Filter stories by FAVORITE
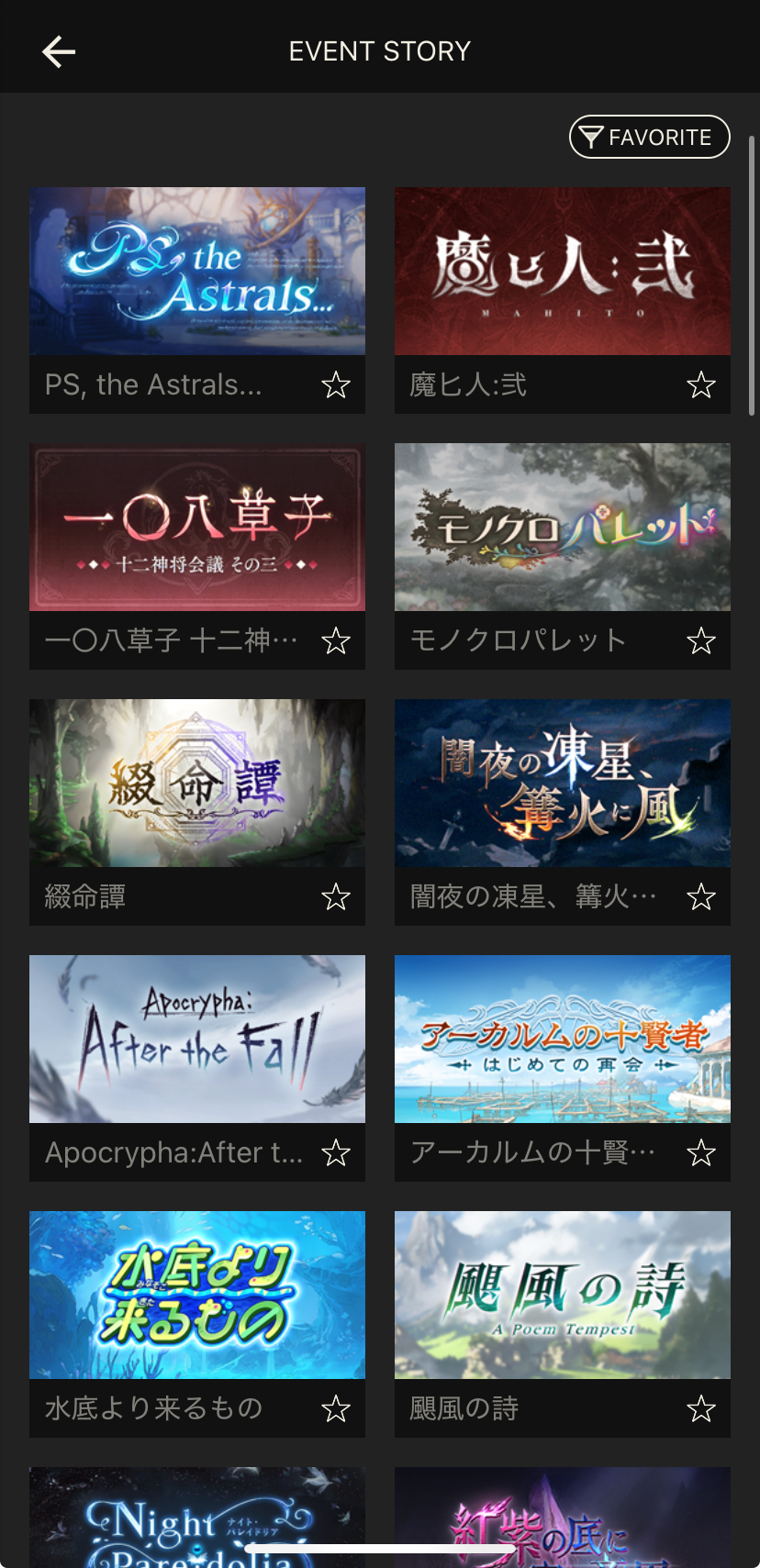Viewport: 760px width, 1568px height. tap(649, 138)
